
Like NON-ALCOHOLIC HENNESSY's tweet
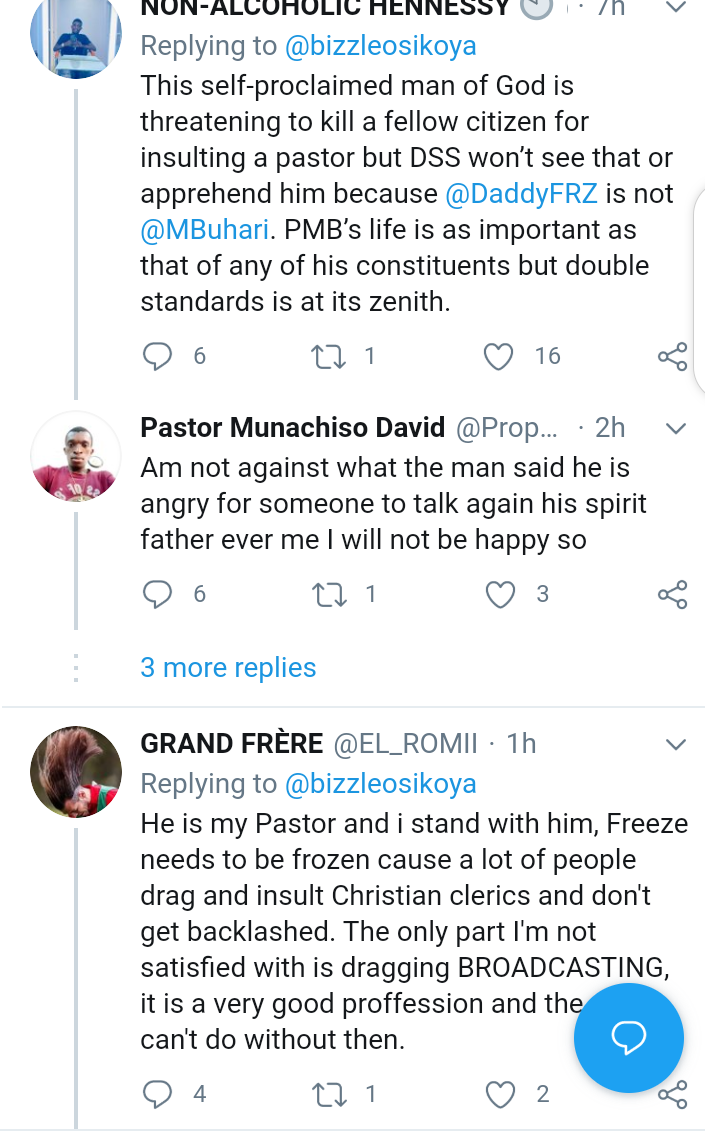point(498,357)
